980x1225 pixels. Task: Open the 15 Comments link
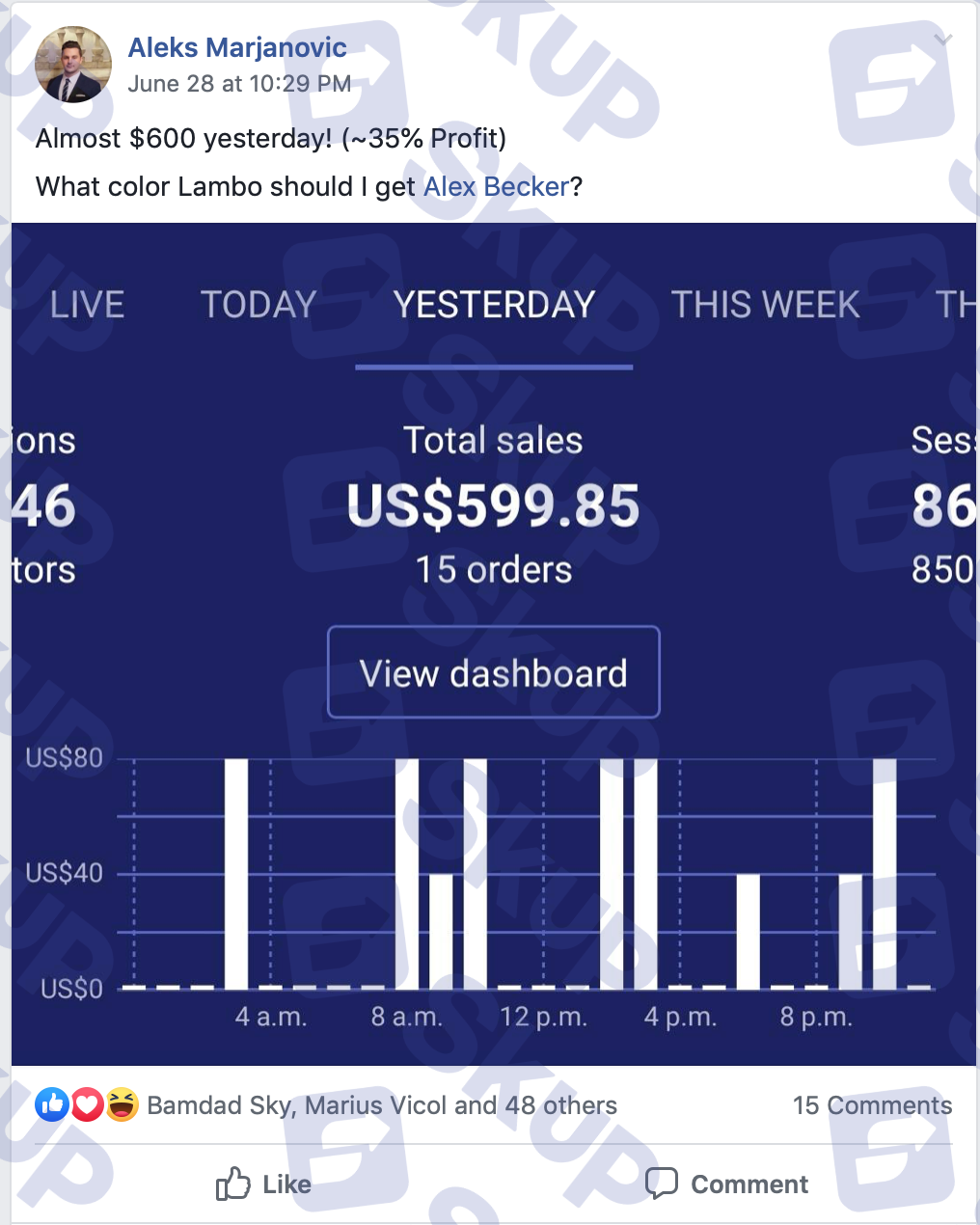(x=872, y=1105)
